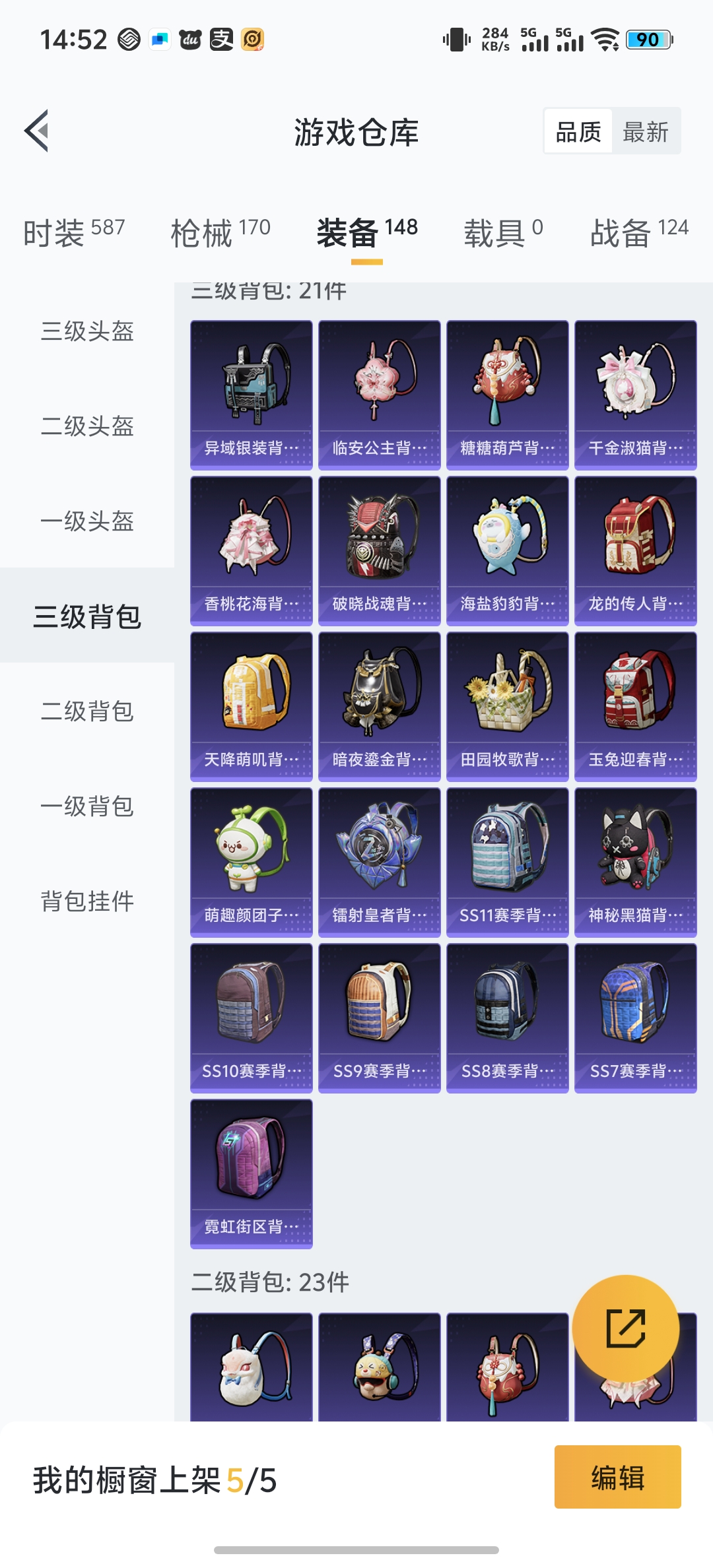Sort by 最新
The width and height of the screenshot is (713, 1568).
click(x=645, y=132)
